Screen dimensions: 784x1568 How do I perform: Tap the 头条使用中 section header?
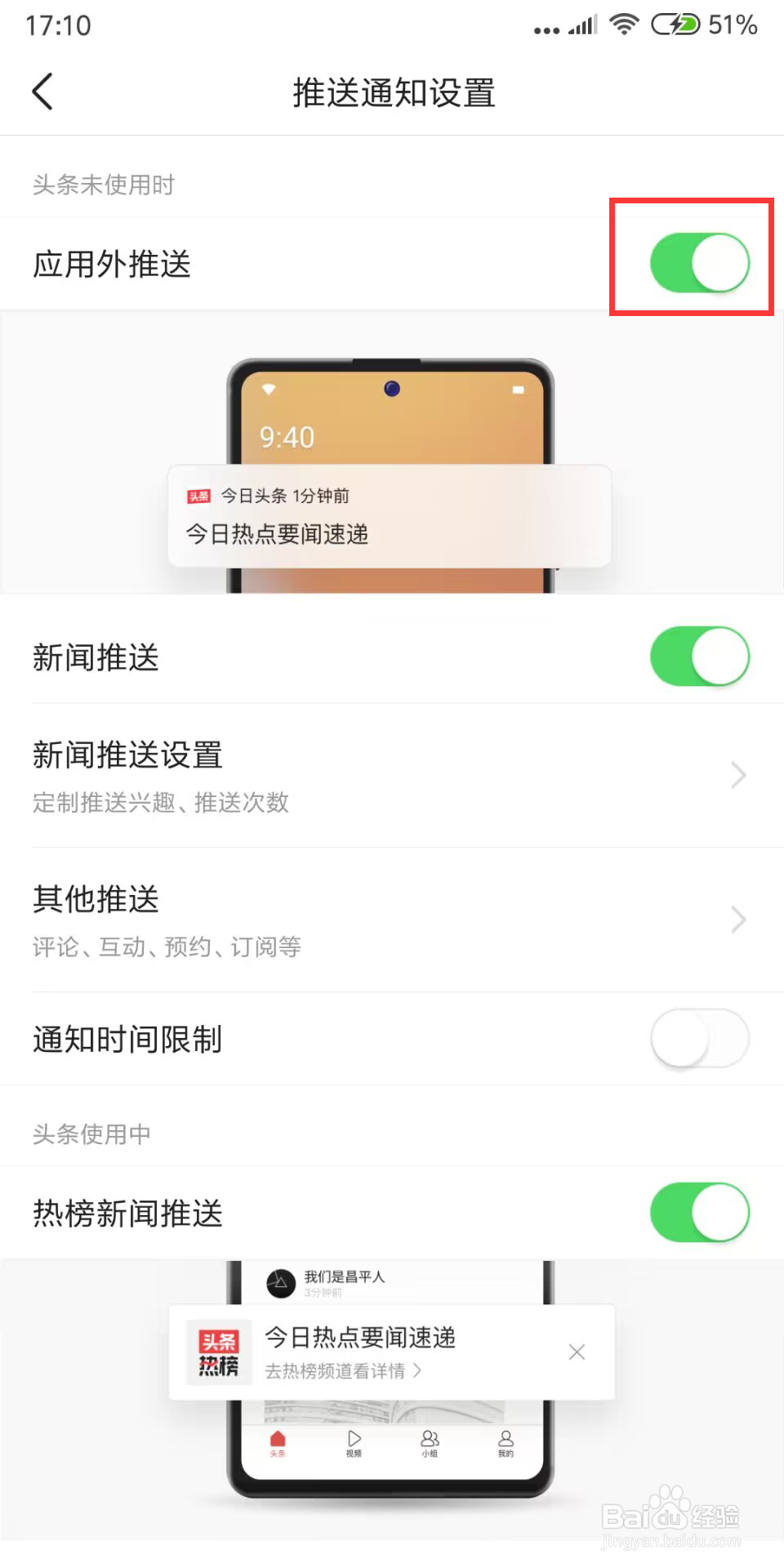(91, 1134)
